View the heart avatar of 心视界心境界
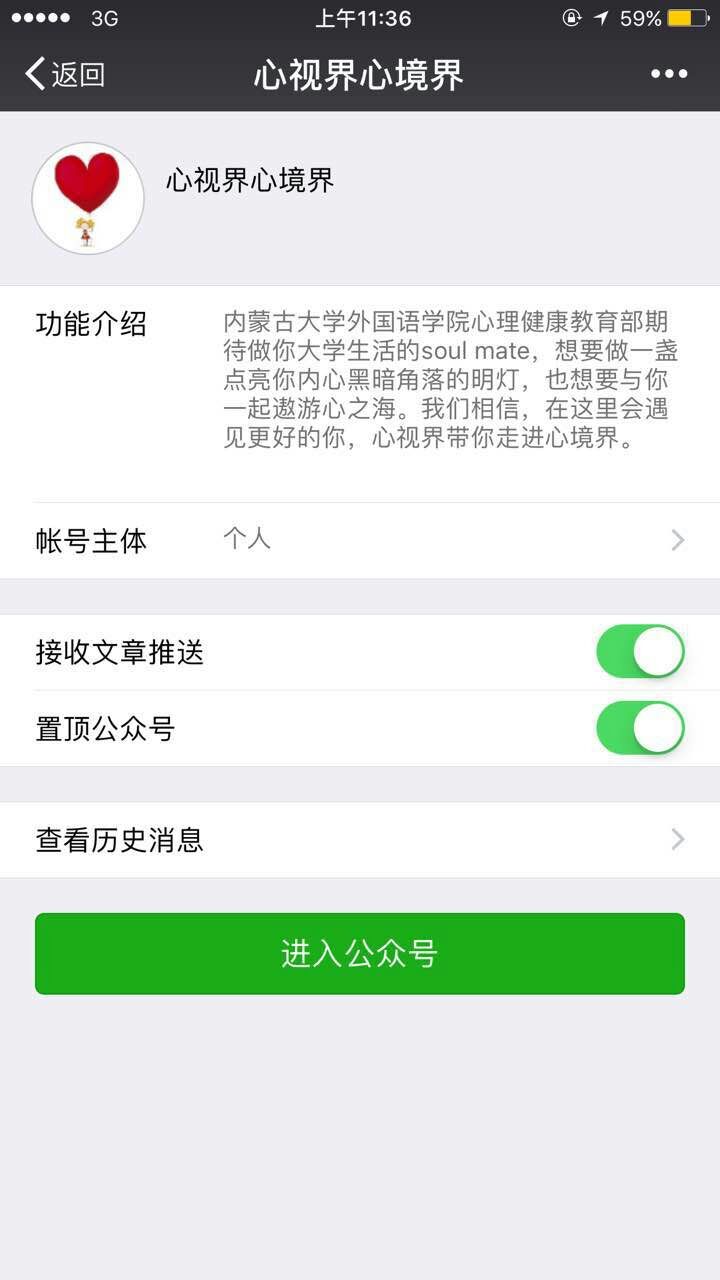This screenshot has height=1280, width=720. pos(88,198)
